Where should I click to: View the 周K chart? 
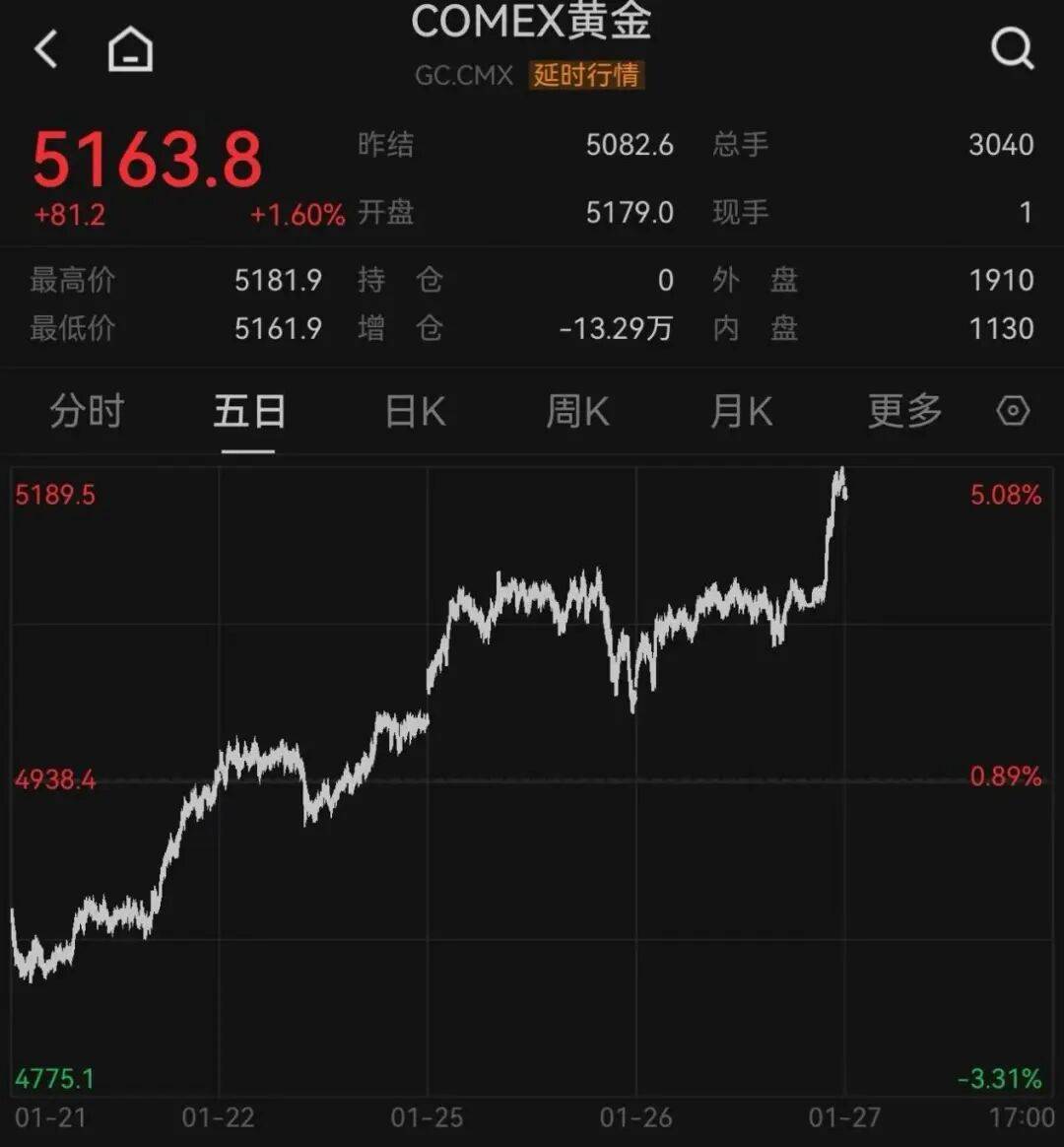(x=577, y=411)
